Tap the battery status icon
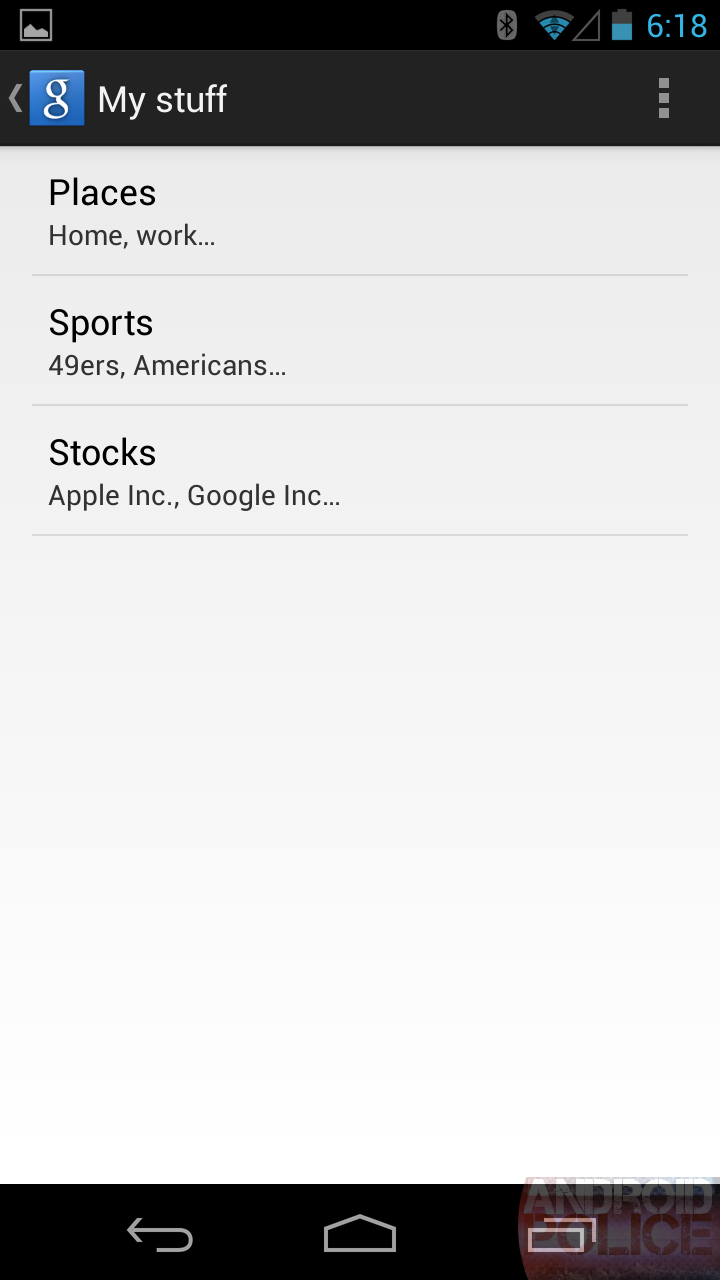 pos(622,25)
